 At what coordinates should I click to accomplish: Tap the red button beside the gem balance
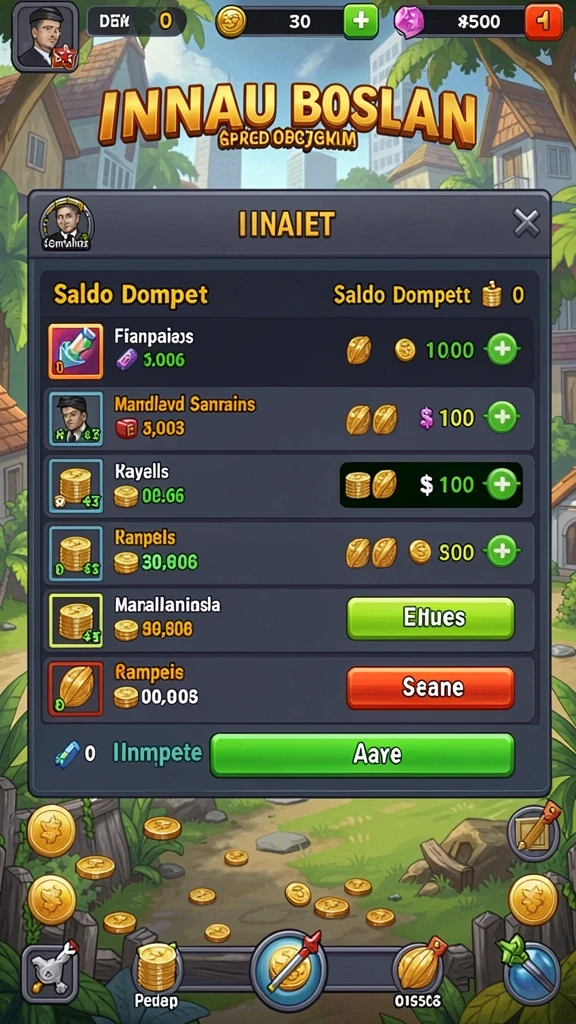click(543, 22)
